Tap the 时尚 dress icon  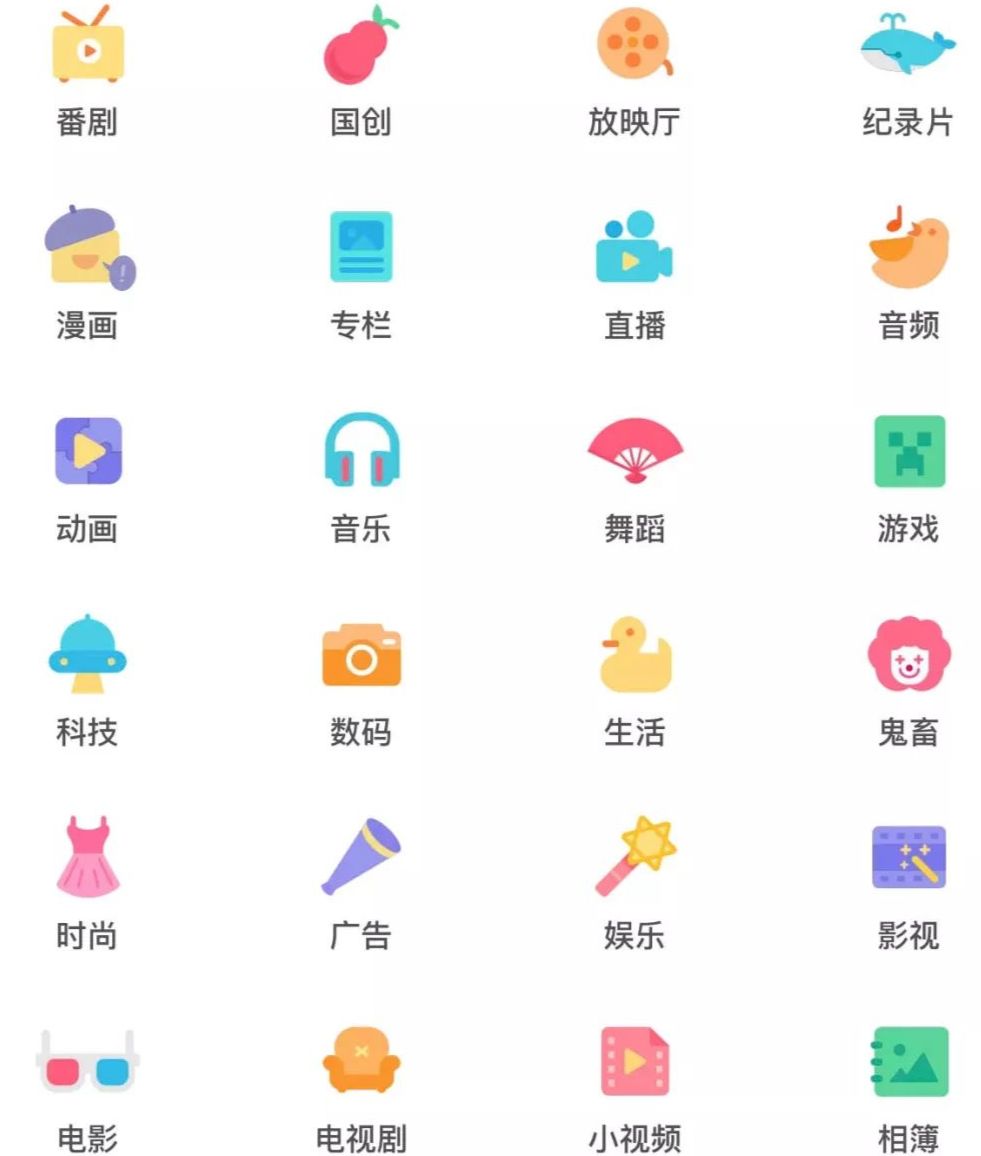[x=88, y=857]
